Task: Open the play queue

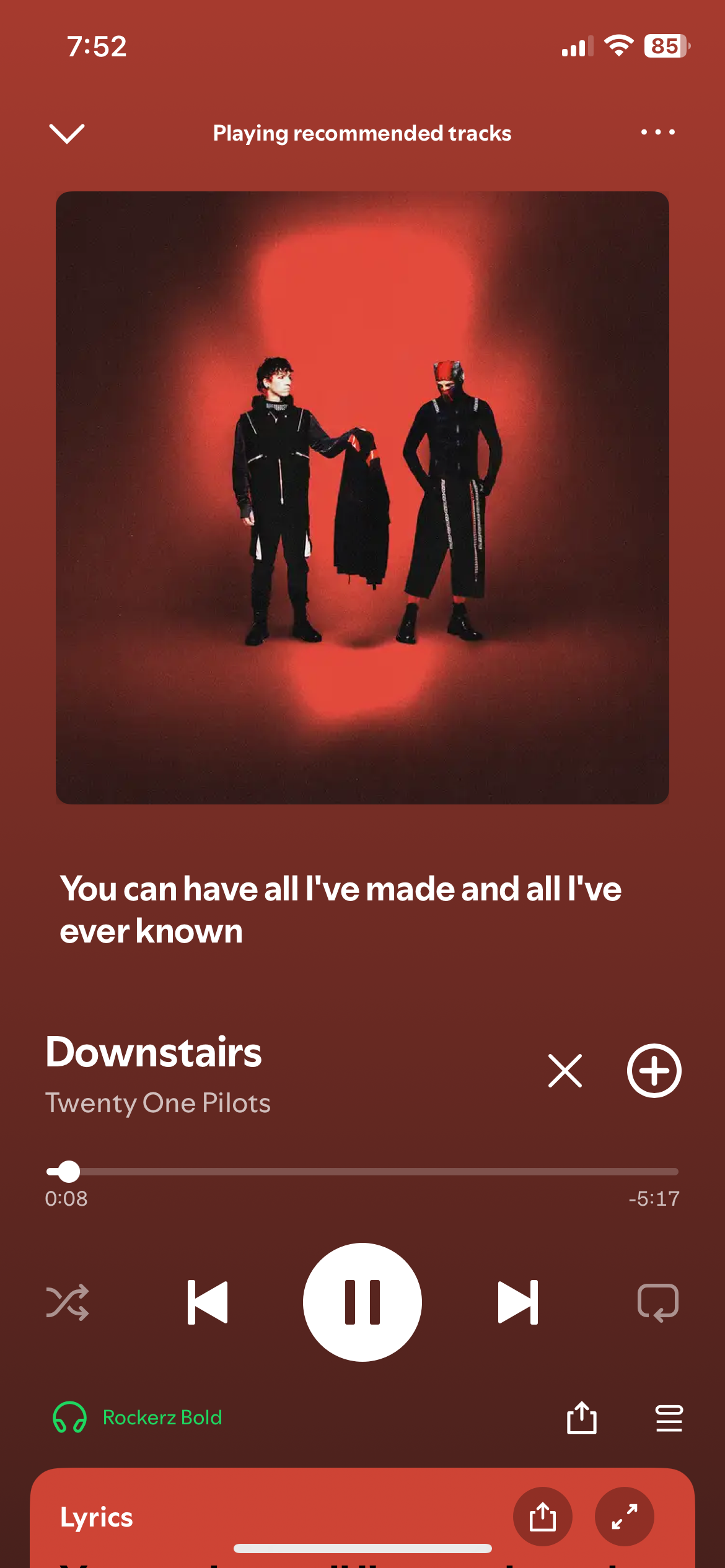Action: coord(669,1418)
